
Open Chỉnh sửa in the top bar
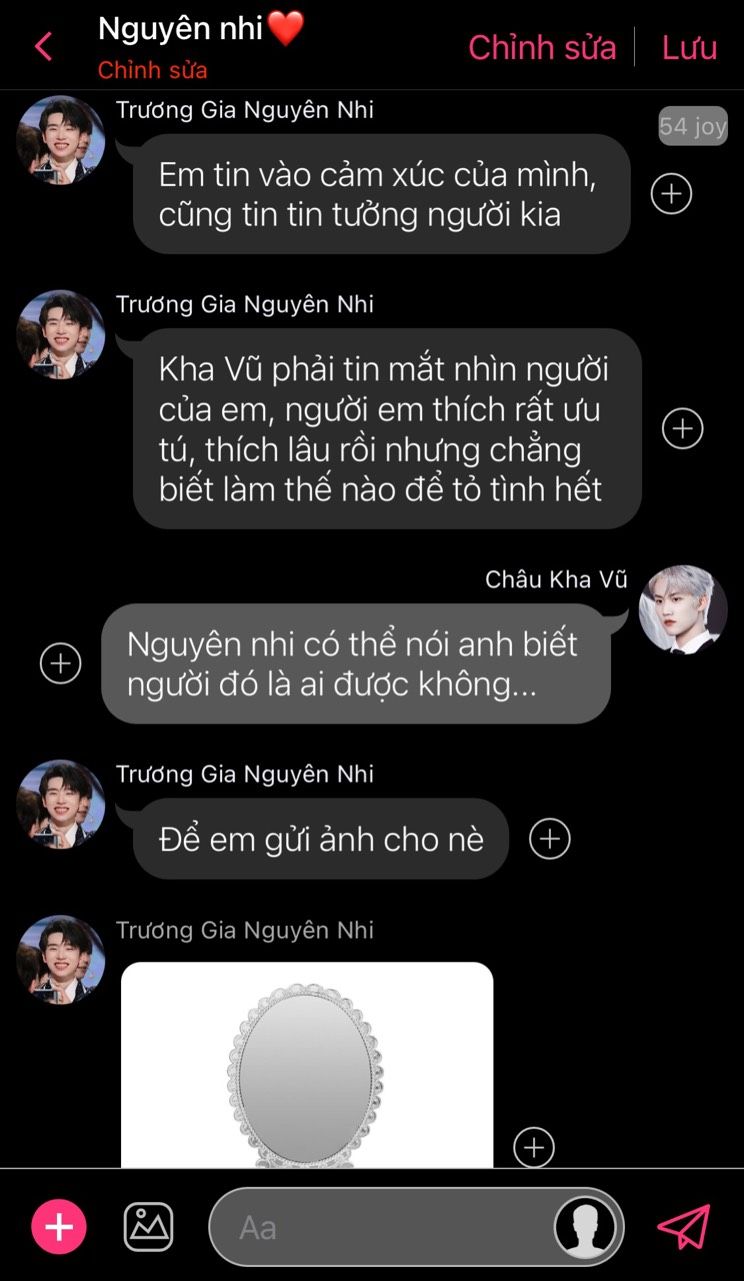click(542, 47)
